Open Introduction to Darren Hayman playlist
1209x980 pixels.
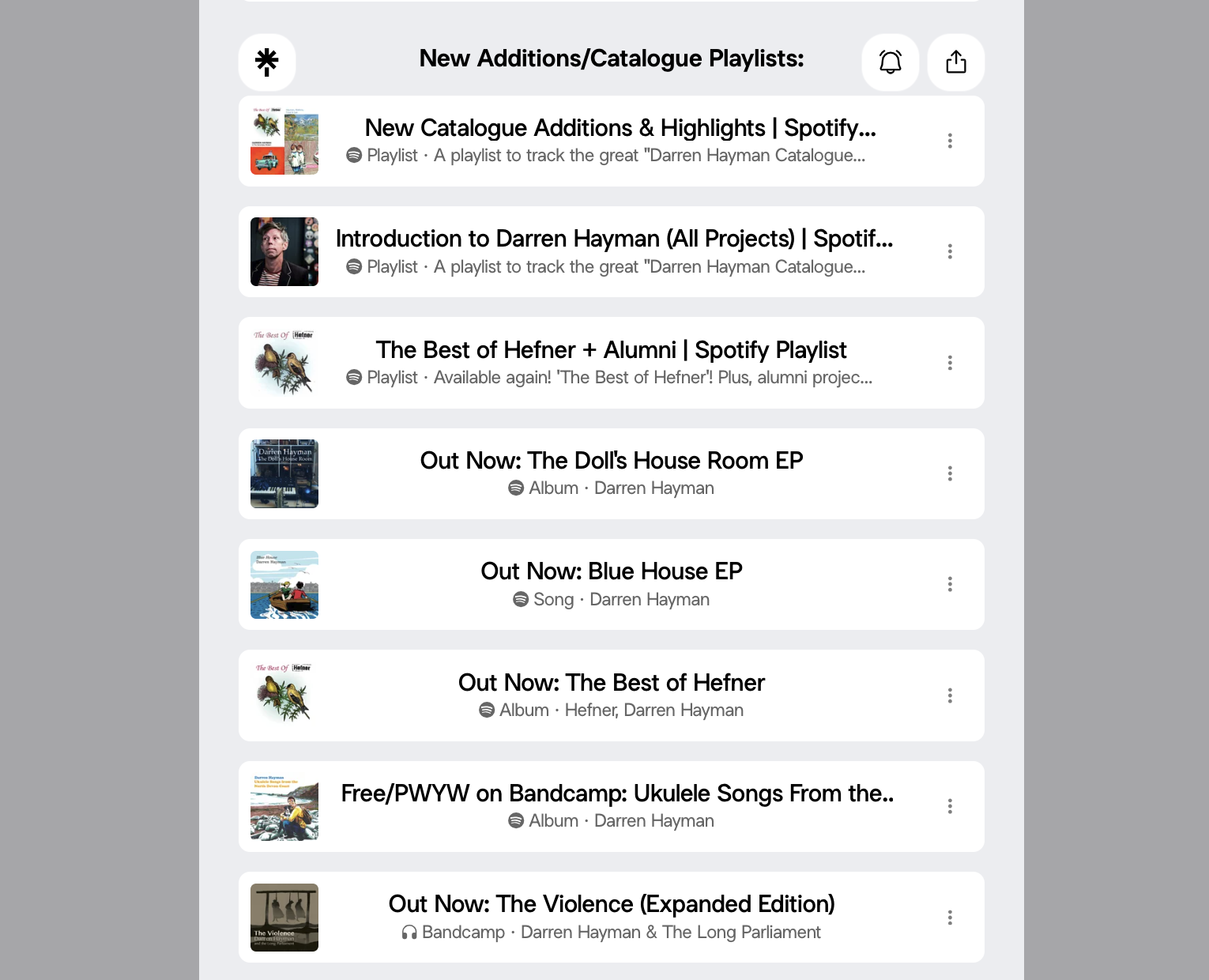coord(612,251)
